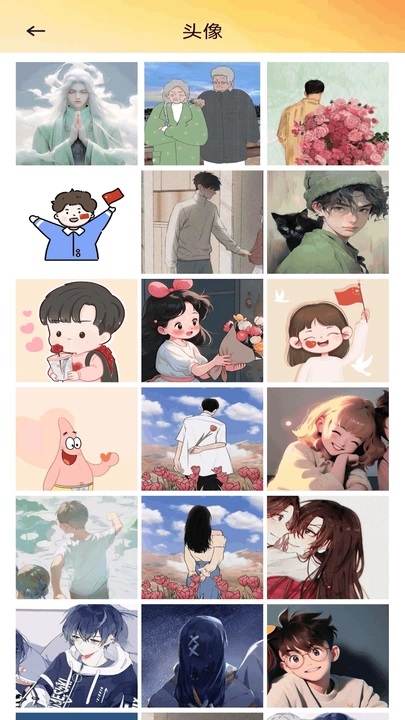Pick the man hiding tulip behind back

(x=202, y=439)
